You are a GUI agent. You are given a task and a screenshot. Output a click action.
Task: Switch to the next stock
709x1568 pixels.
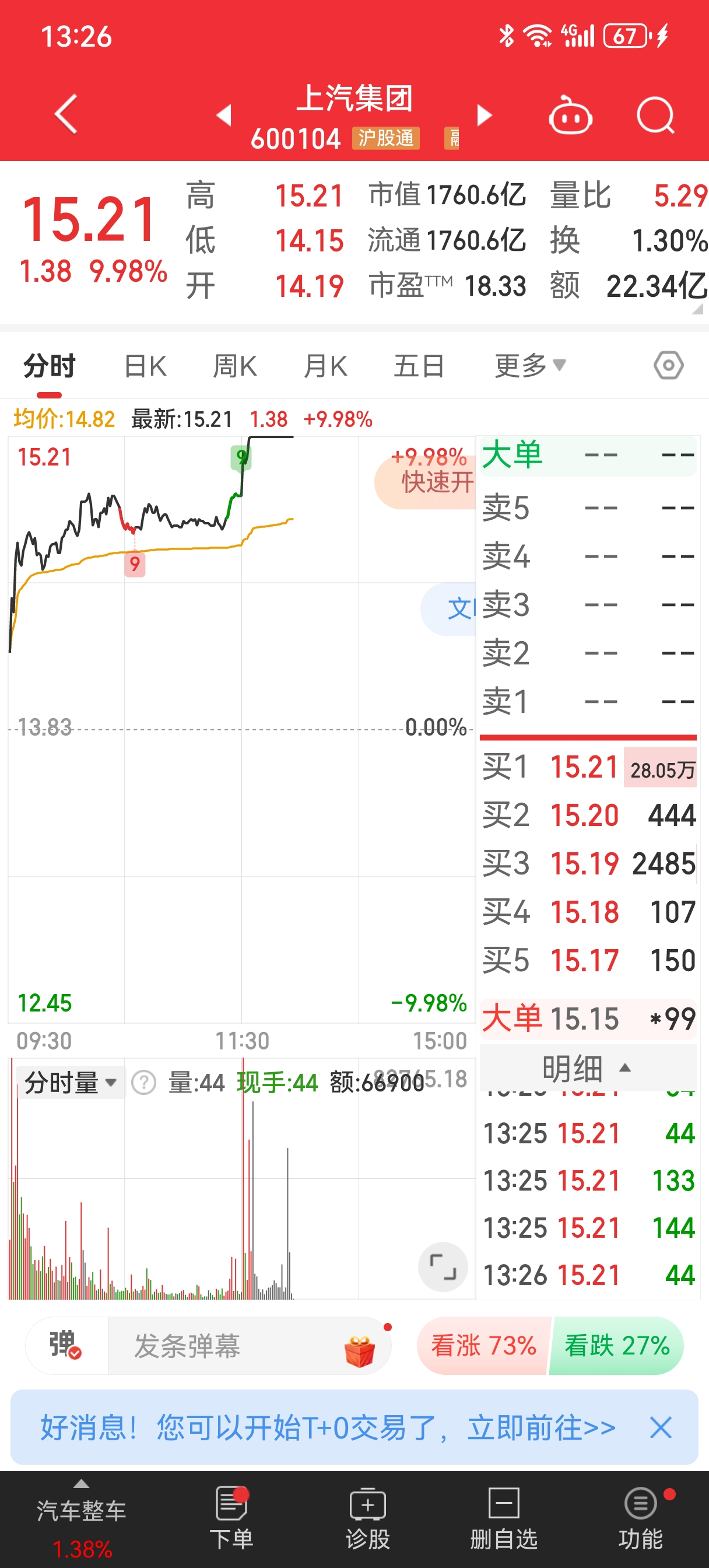click(x=485, y=115)
